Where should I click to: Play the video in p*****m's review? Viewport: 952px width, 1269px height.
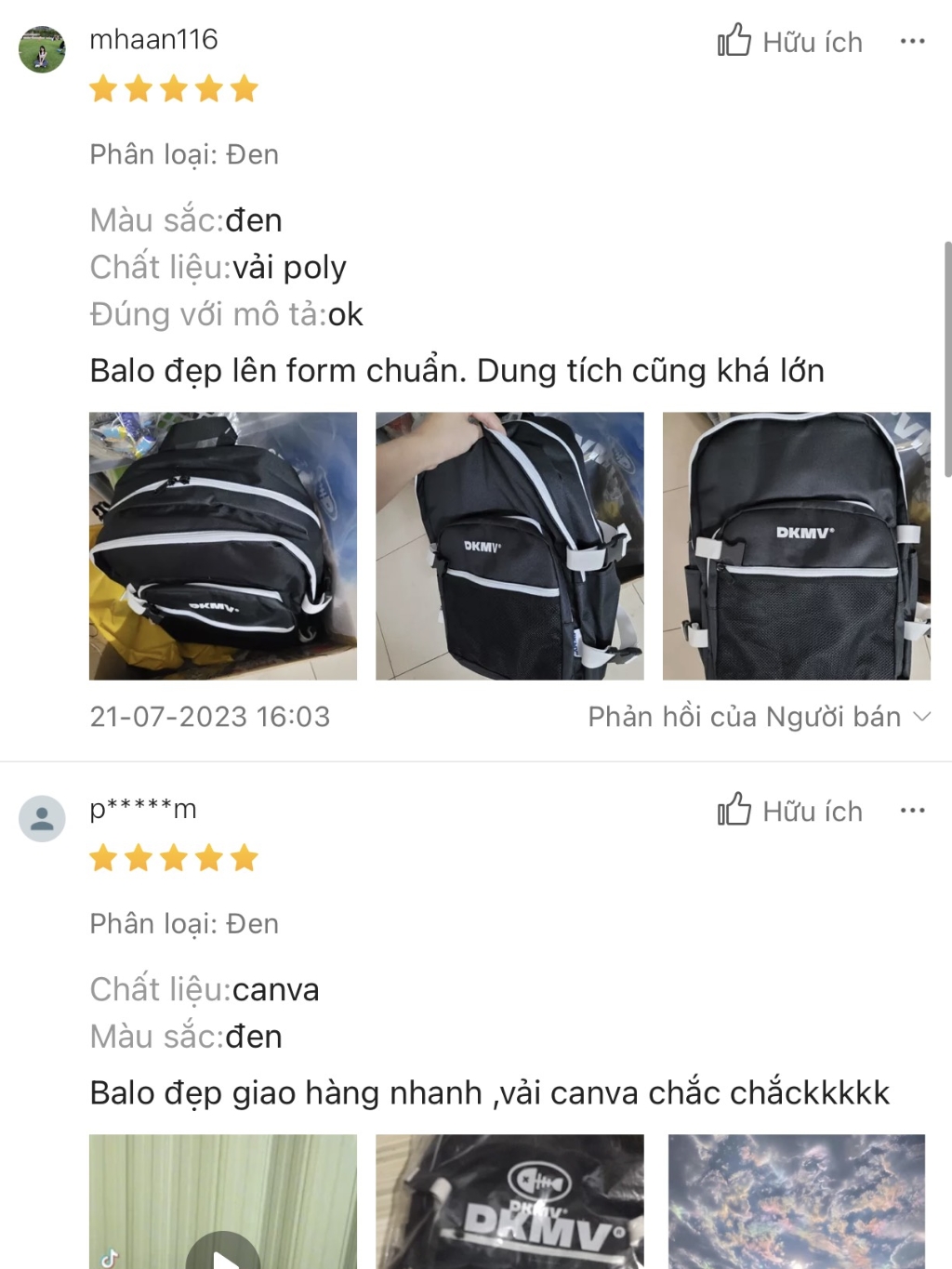[223, 1250]
